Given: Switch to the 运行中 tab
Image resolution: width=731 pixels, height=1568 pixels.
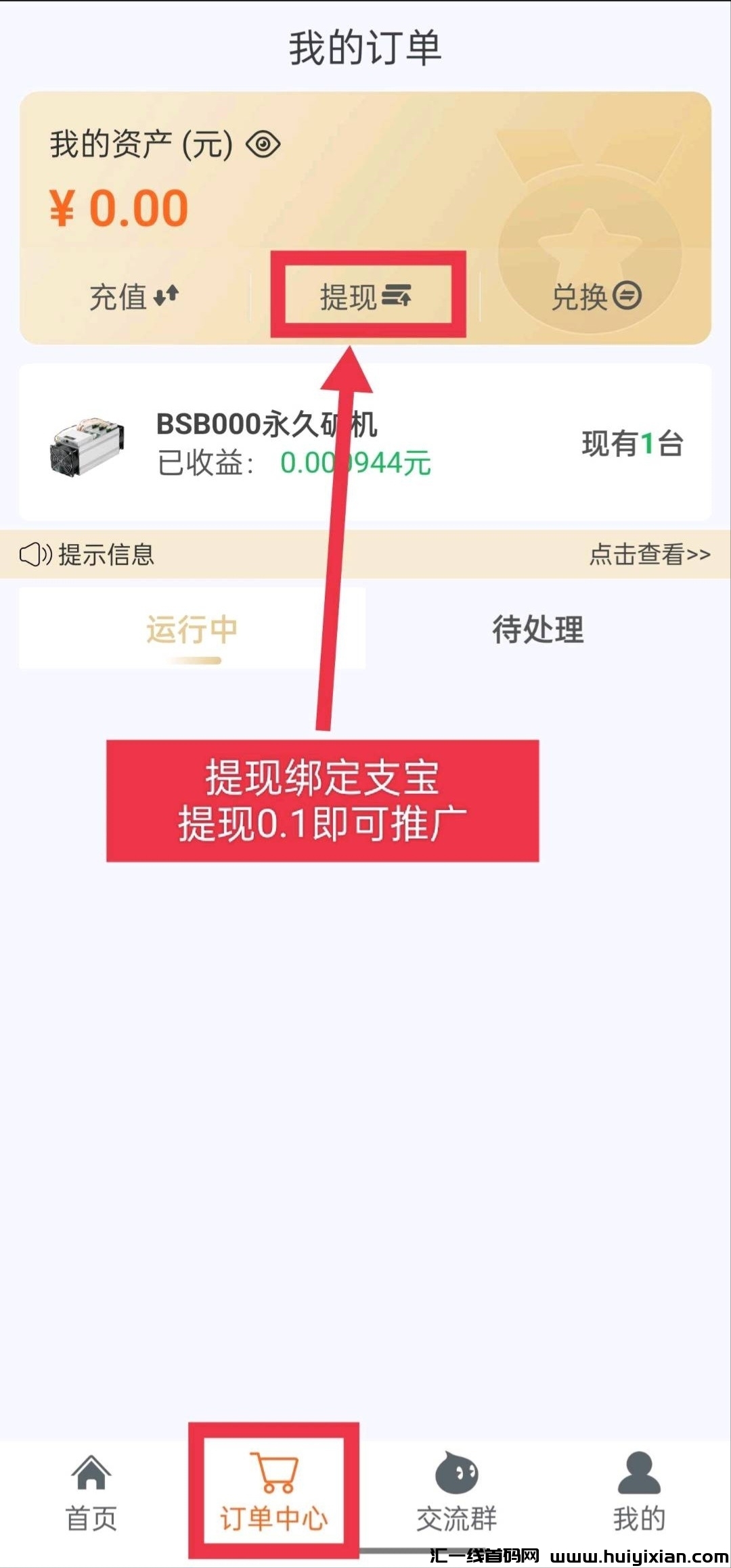Looking at the screenshot, I should coord(192,629).
